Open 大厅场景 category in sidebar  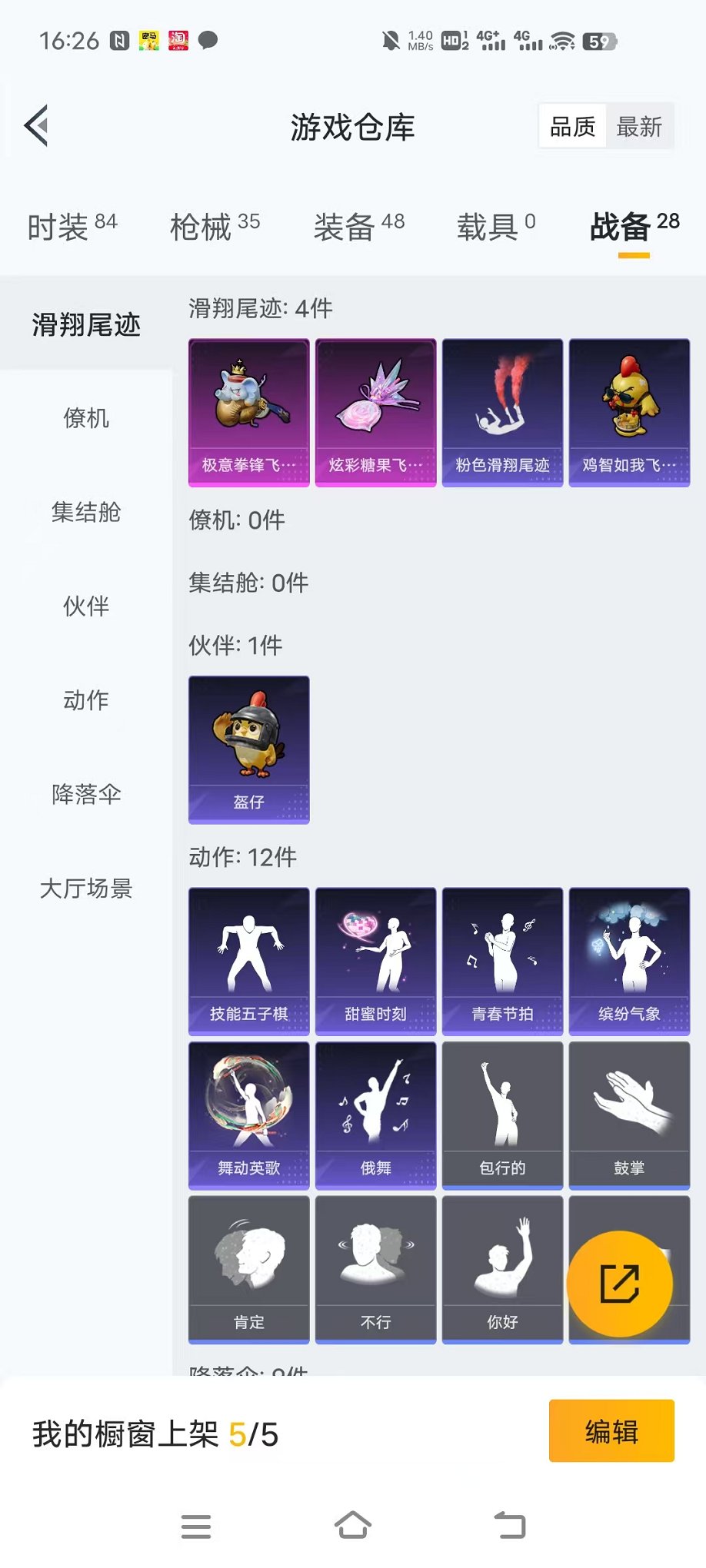click(86, 889)
